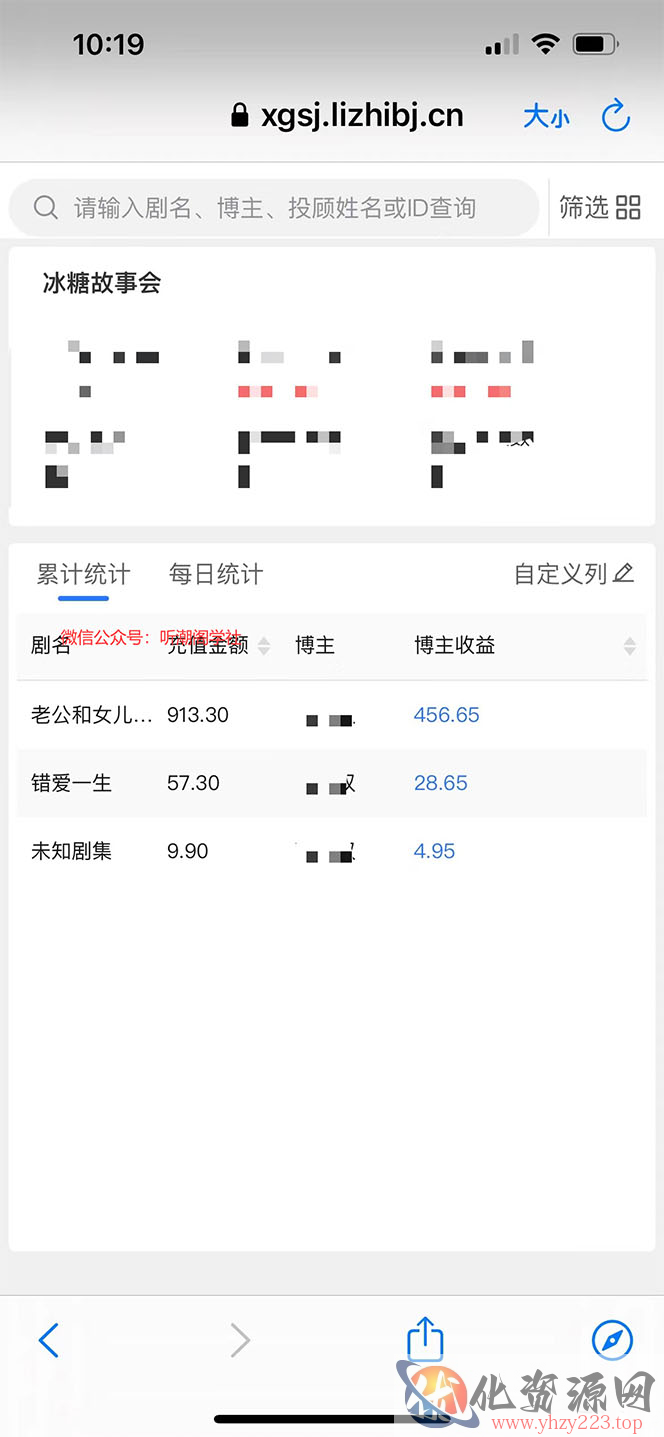Open the Safari compass icon
664x1437 pixels.
(x=613, y=1340)
